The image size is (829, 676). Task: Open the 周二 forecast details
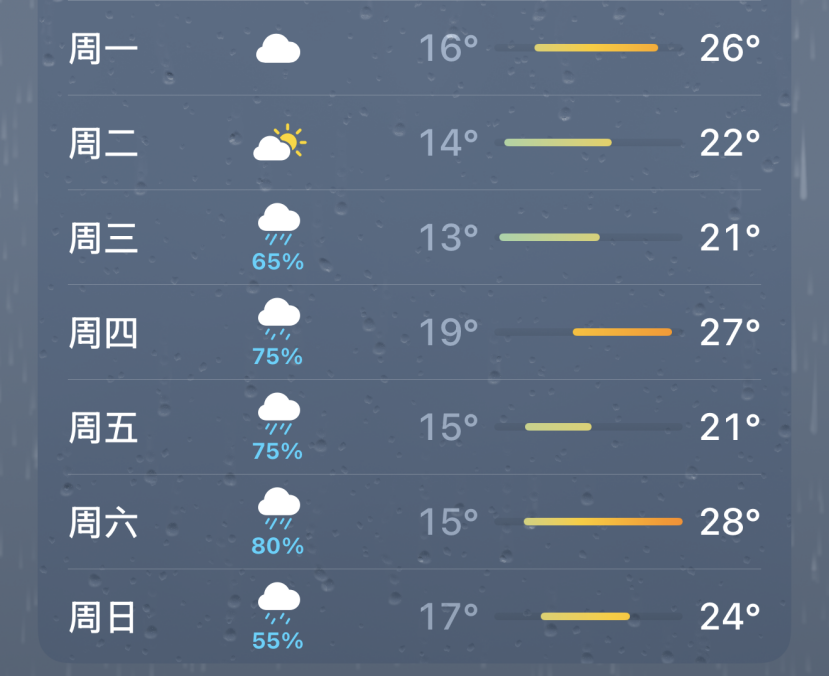[414, 143]
